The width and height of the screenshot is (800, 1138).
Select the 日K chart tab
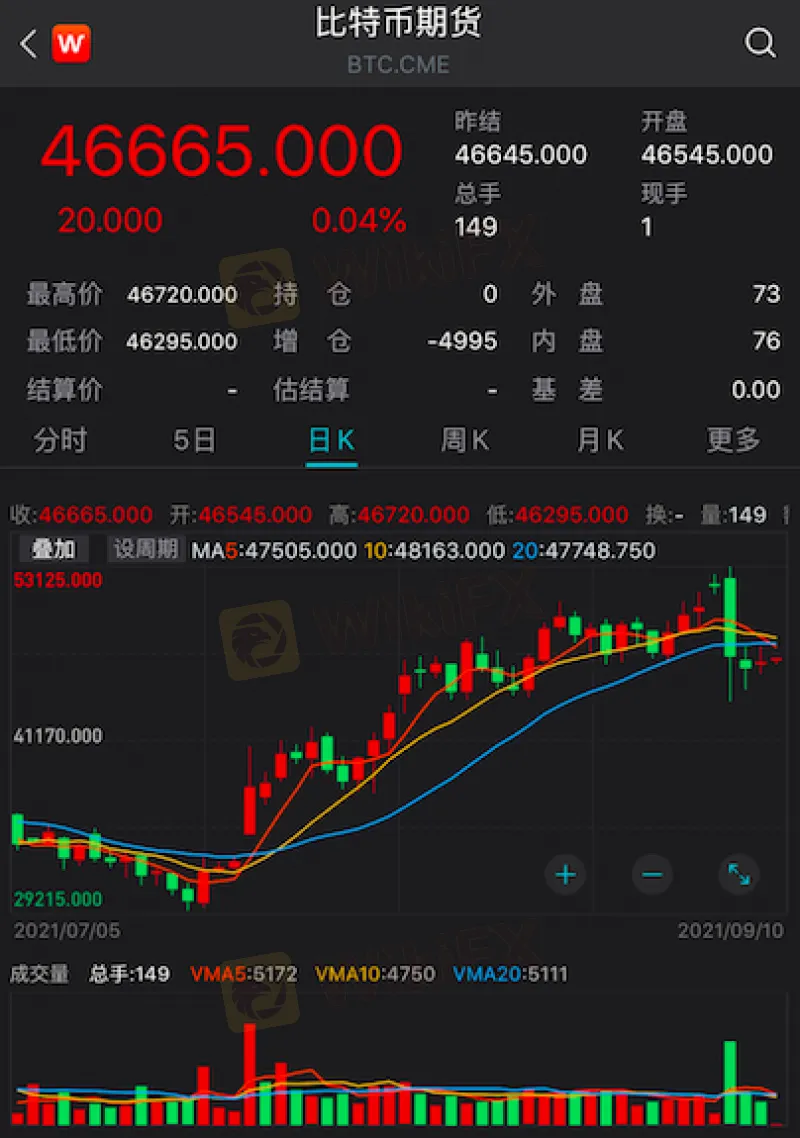(331, 441)
